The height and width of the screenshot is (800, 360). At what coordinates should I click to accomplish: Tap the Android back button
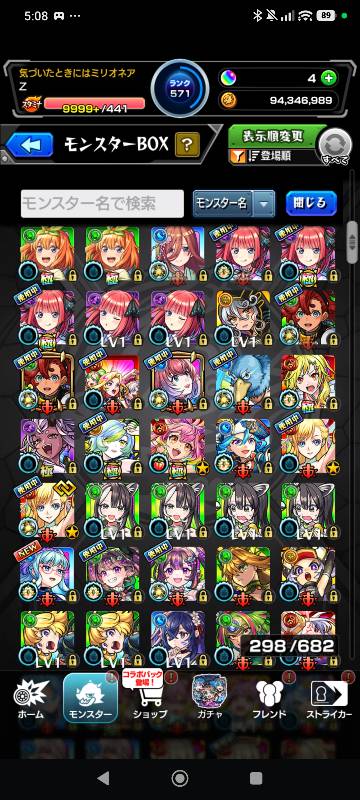coord(104,778)
